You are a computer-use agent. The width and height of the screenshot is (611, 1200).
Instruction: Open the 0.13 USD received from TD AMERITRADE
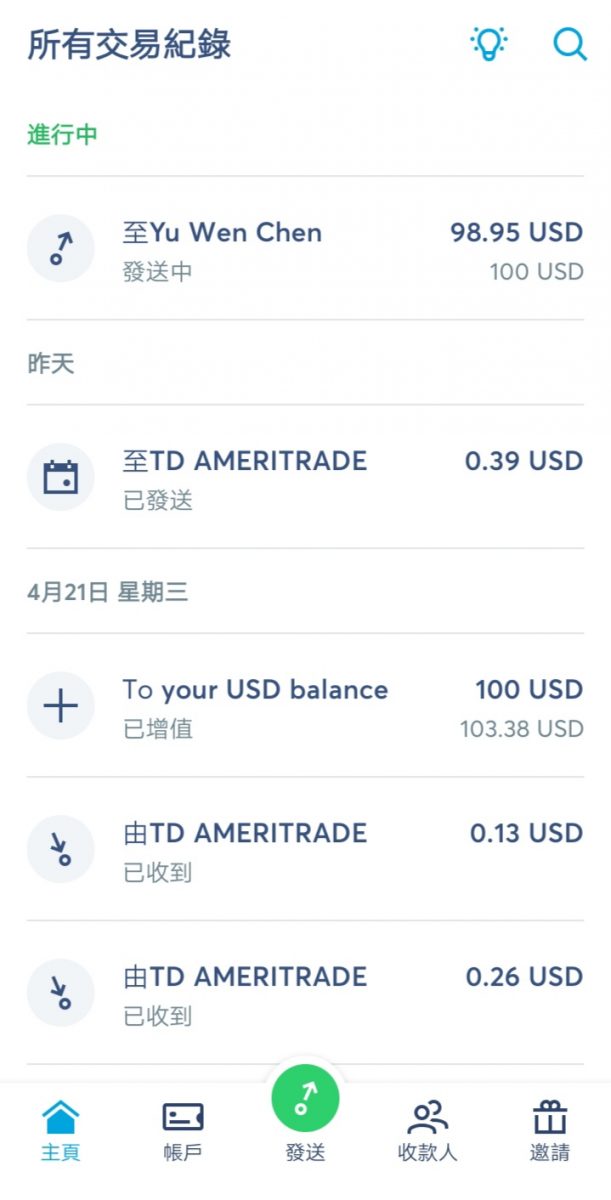(x=305, y=849)
